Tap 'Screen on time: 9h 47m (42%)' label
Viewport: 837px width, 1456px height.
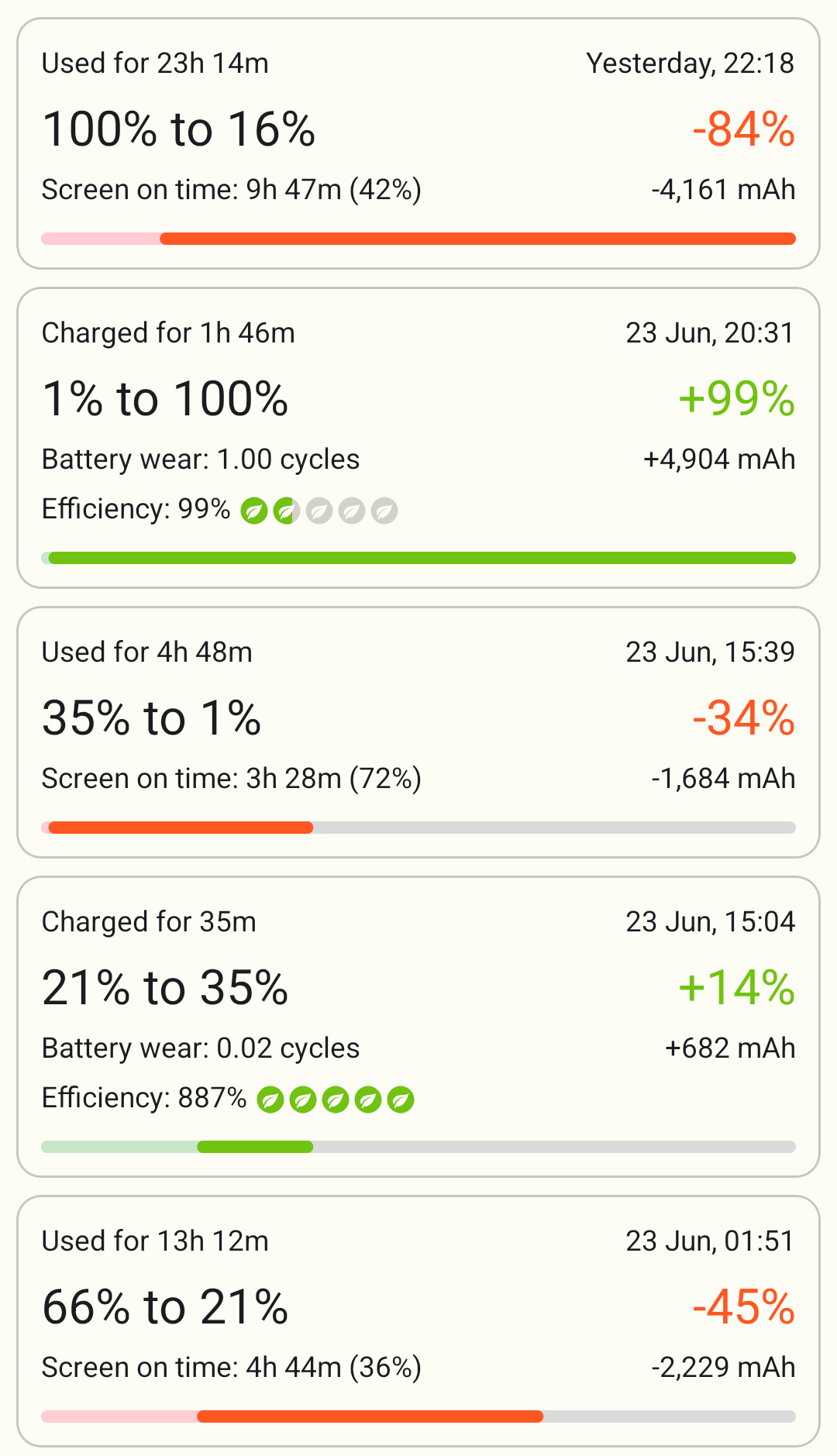(232, 189)
